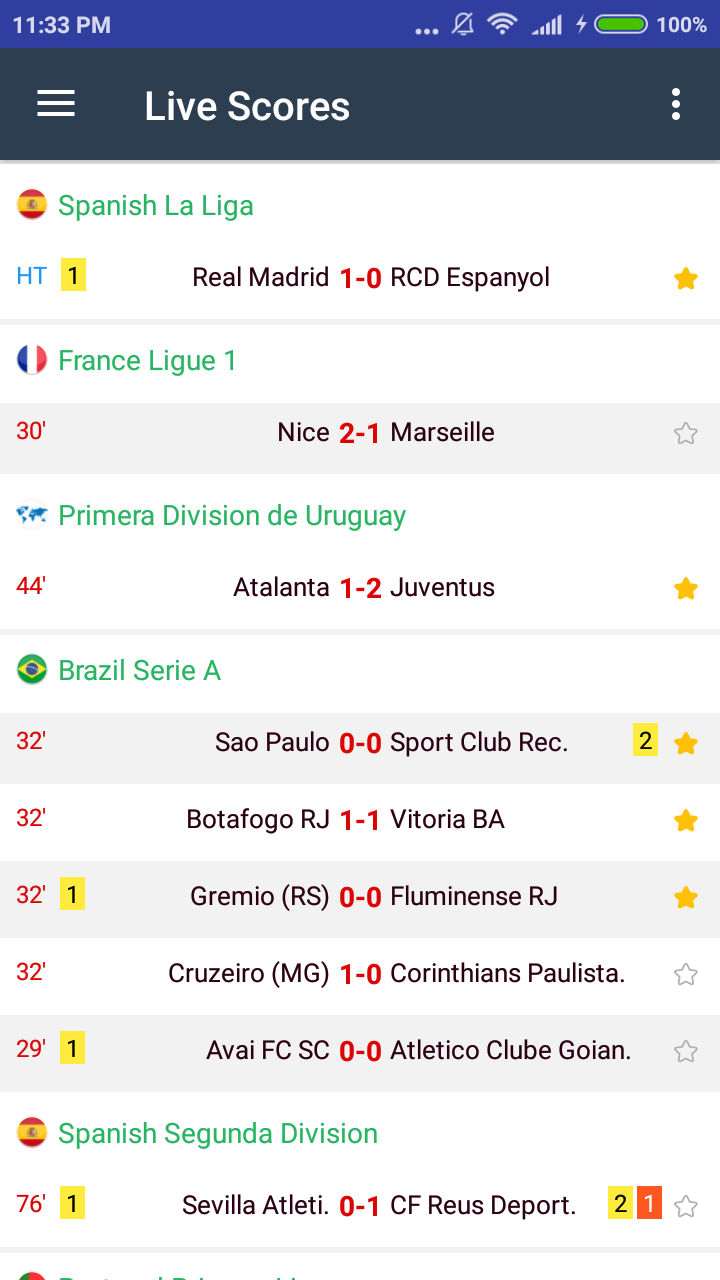
Task: Open the Brazil Serie A league header
Action: (360, 670)
